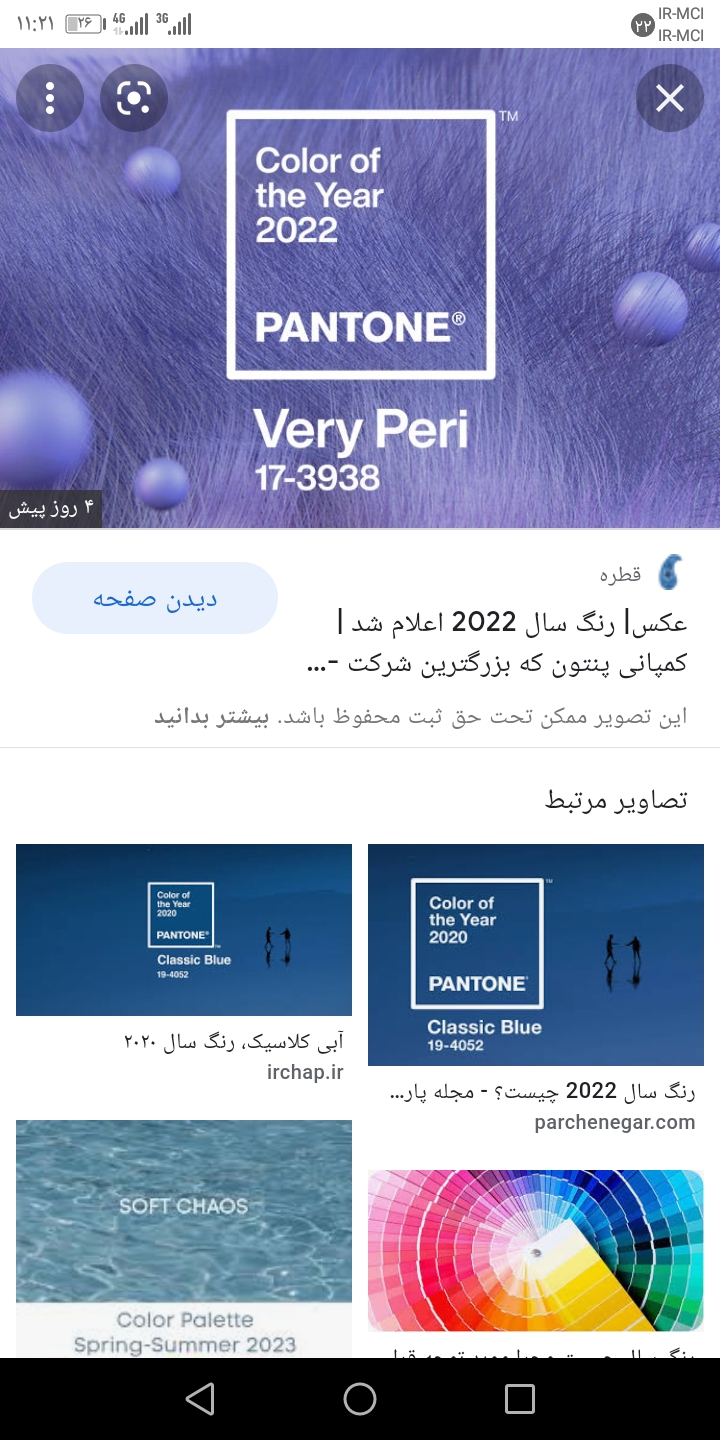The height and width of the screenshot is (1440, 720).
Task: Open the Classic Blue image from parchenegar.com
Action: coord(536,955)
